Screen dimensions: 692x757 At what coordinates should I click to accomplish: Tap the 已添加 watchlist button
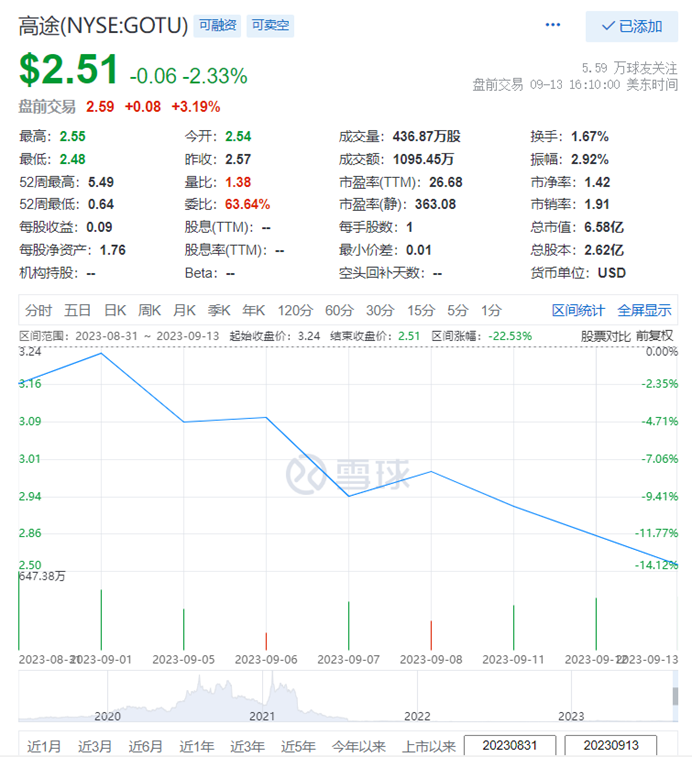point(631,26)
